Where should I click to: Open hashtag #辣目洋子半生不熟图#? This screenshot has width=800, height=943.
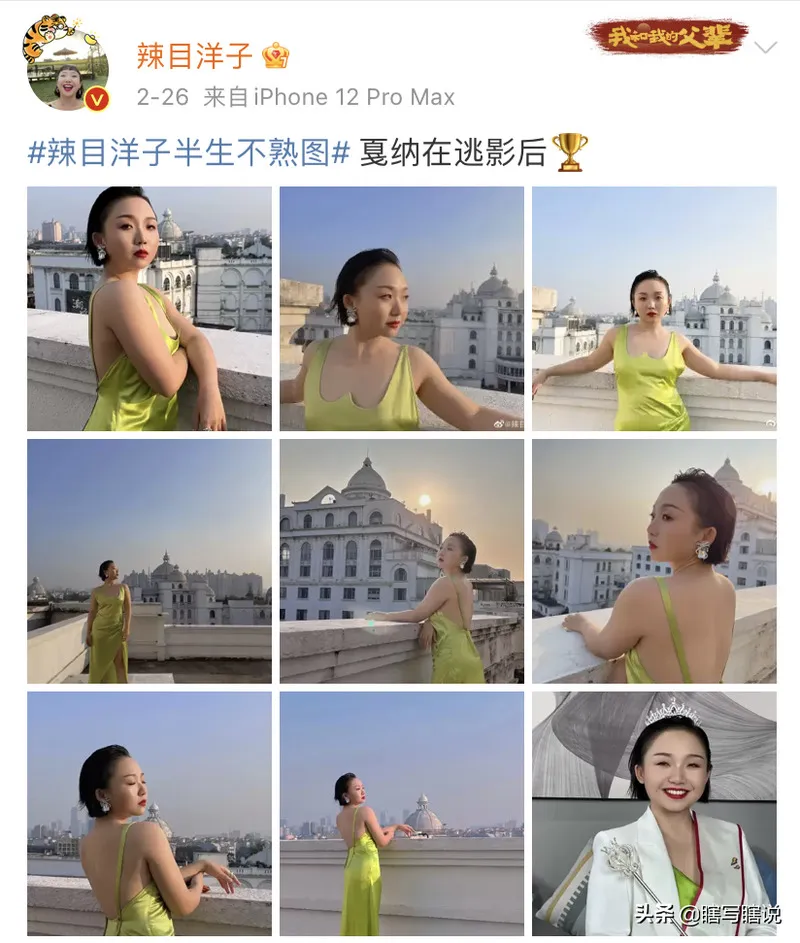(188, 152)
